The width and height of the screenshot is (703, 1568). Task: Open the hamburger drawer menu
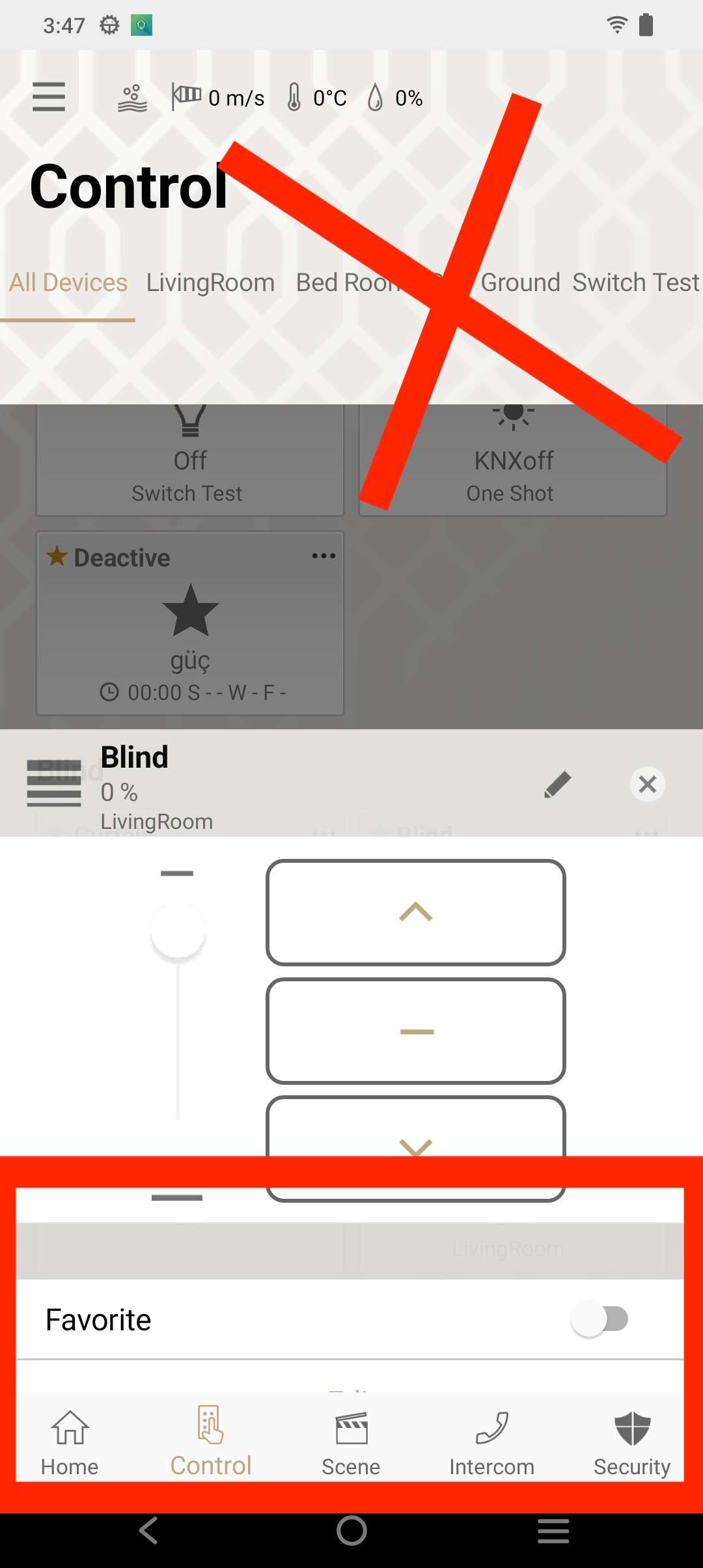[x=49, y=97]
